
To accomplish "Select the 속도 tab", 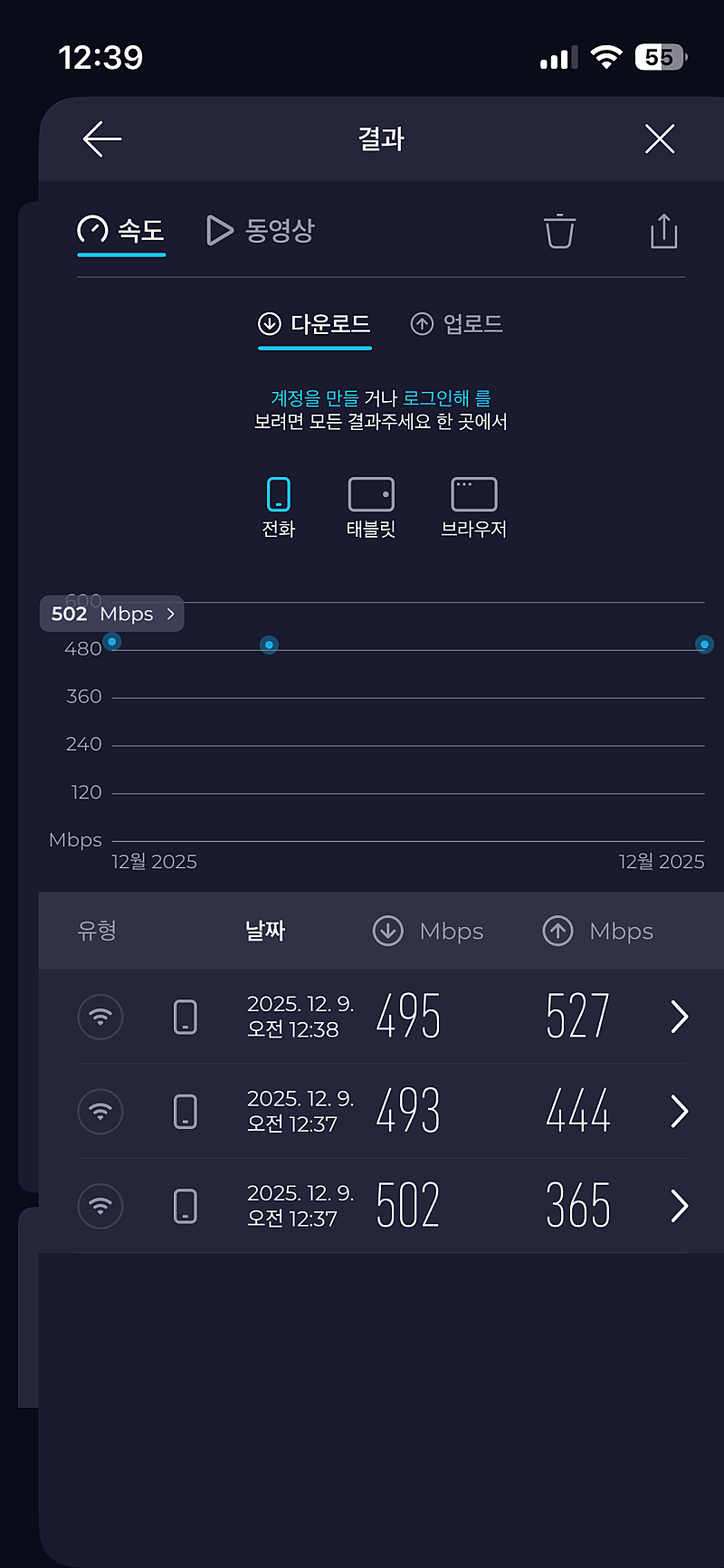I will tap(121, 231).
